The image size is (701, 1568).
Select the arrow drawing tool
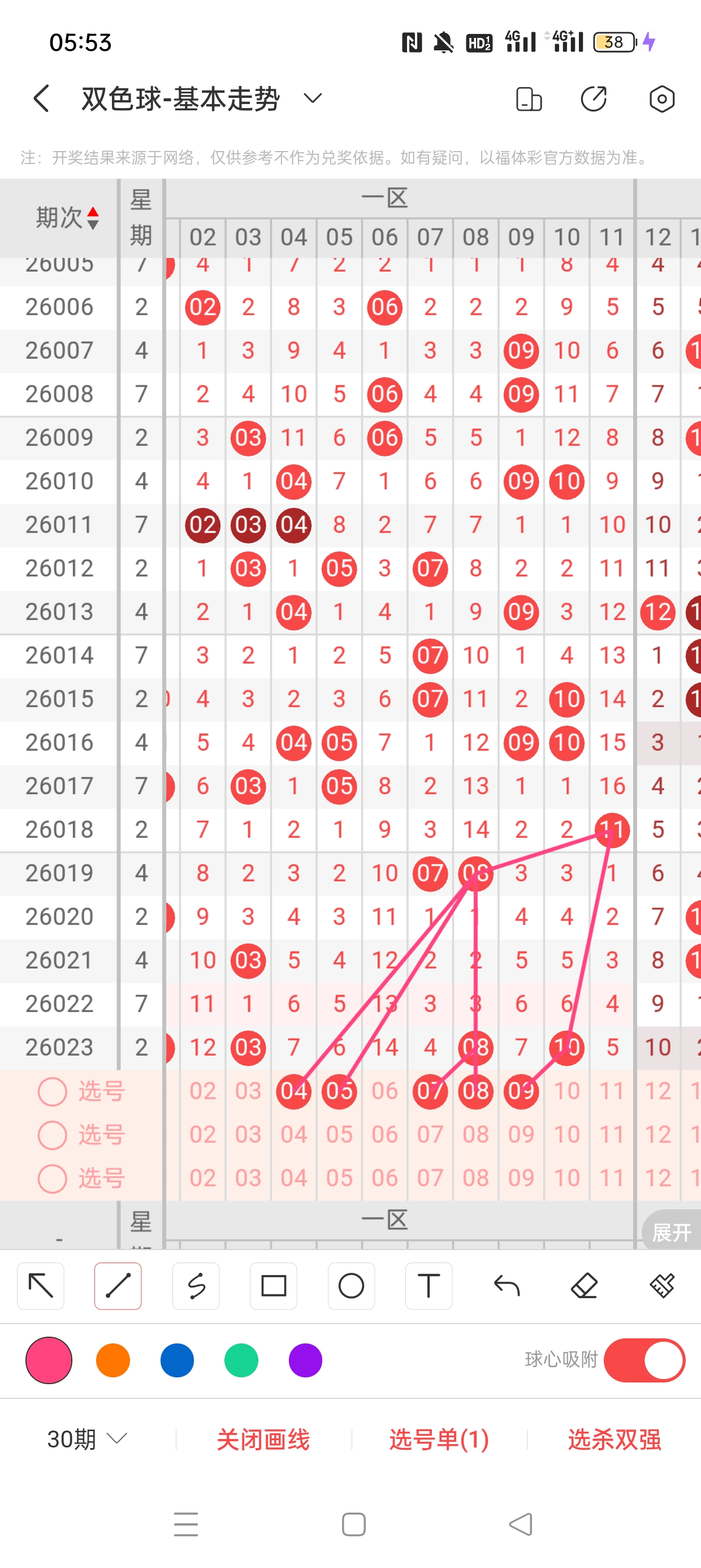coord(41,1286)
